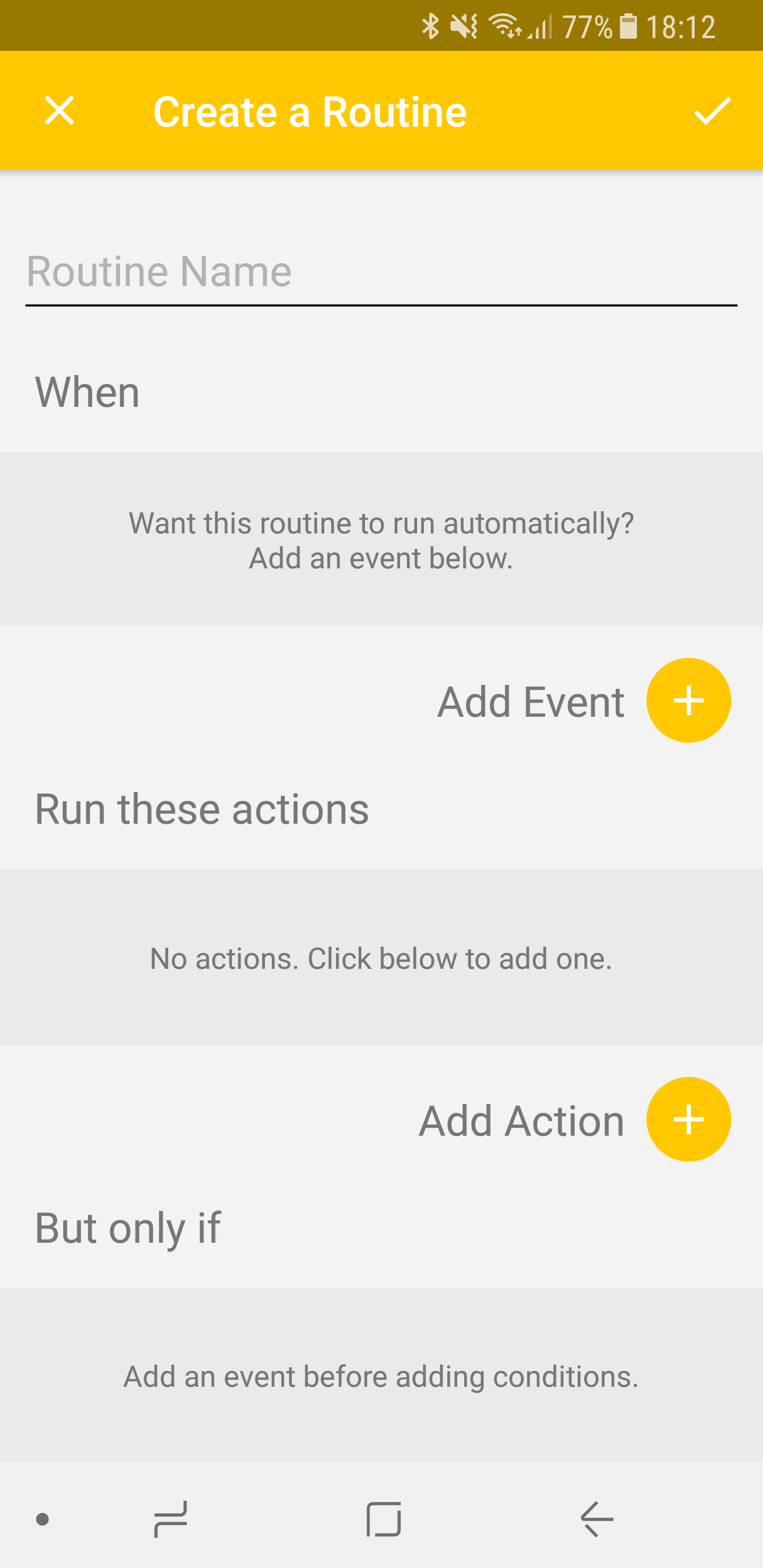The width and height of the screenshot is (763, 1568).
Task: Save the routine with the checkmark
Action: click(712, 111)
